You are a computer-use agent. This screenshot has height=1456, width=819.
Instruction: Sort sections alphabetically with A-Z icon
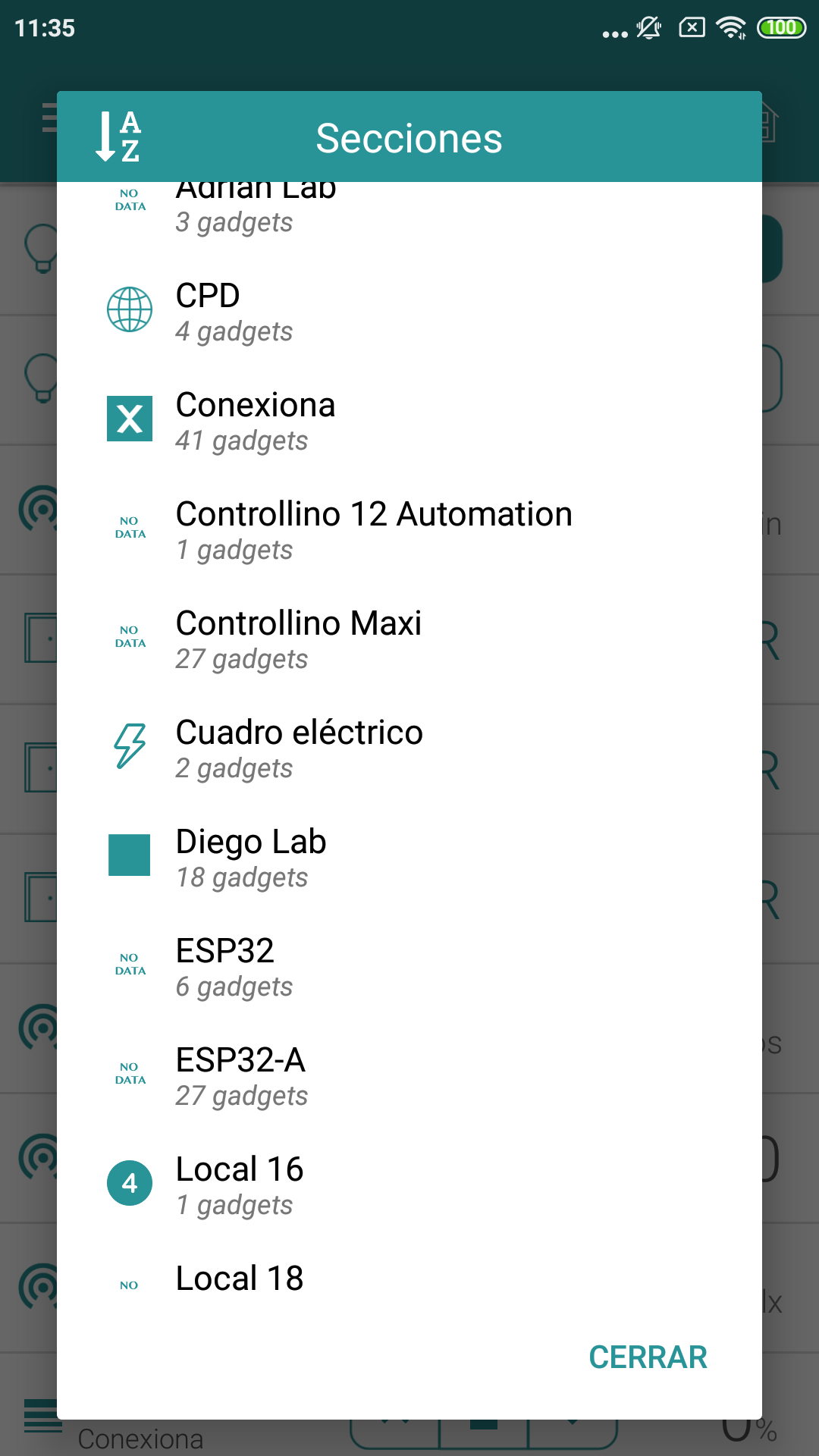tap(118, 136)
